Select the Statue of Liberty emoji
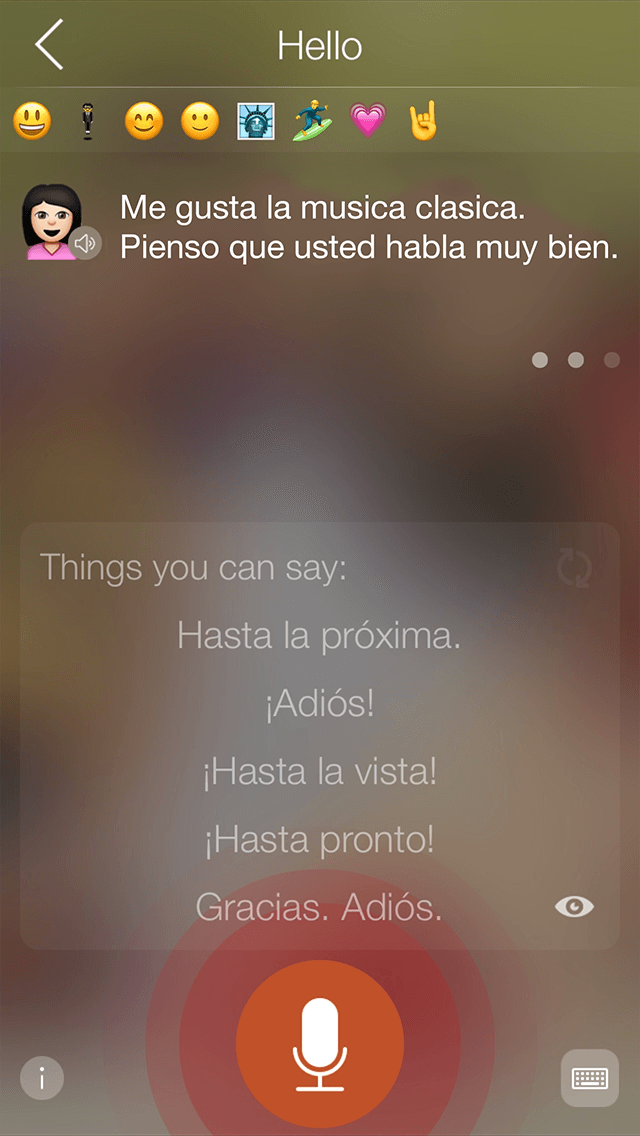This screenshot has width=640, height=1136. [256, 121]
